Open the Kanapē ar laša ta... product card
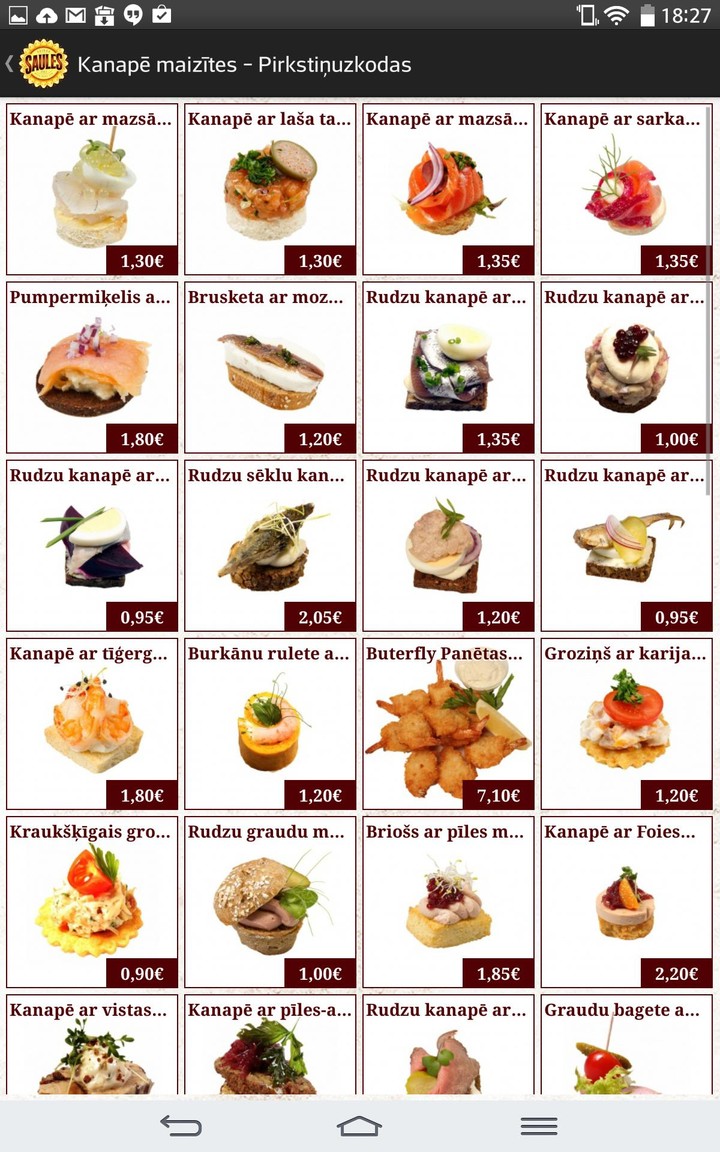This screenshot has height=1152, width=720. tap(270, 189)
